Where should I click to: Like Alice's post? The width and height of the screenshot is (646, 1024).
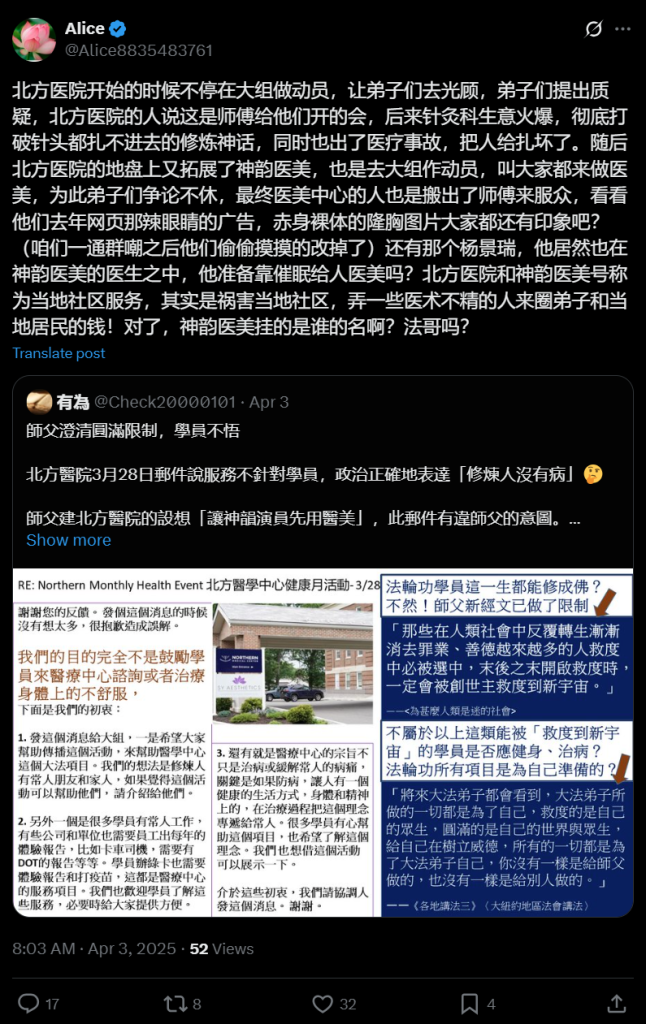pos(323,1003)
